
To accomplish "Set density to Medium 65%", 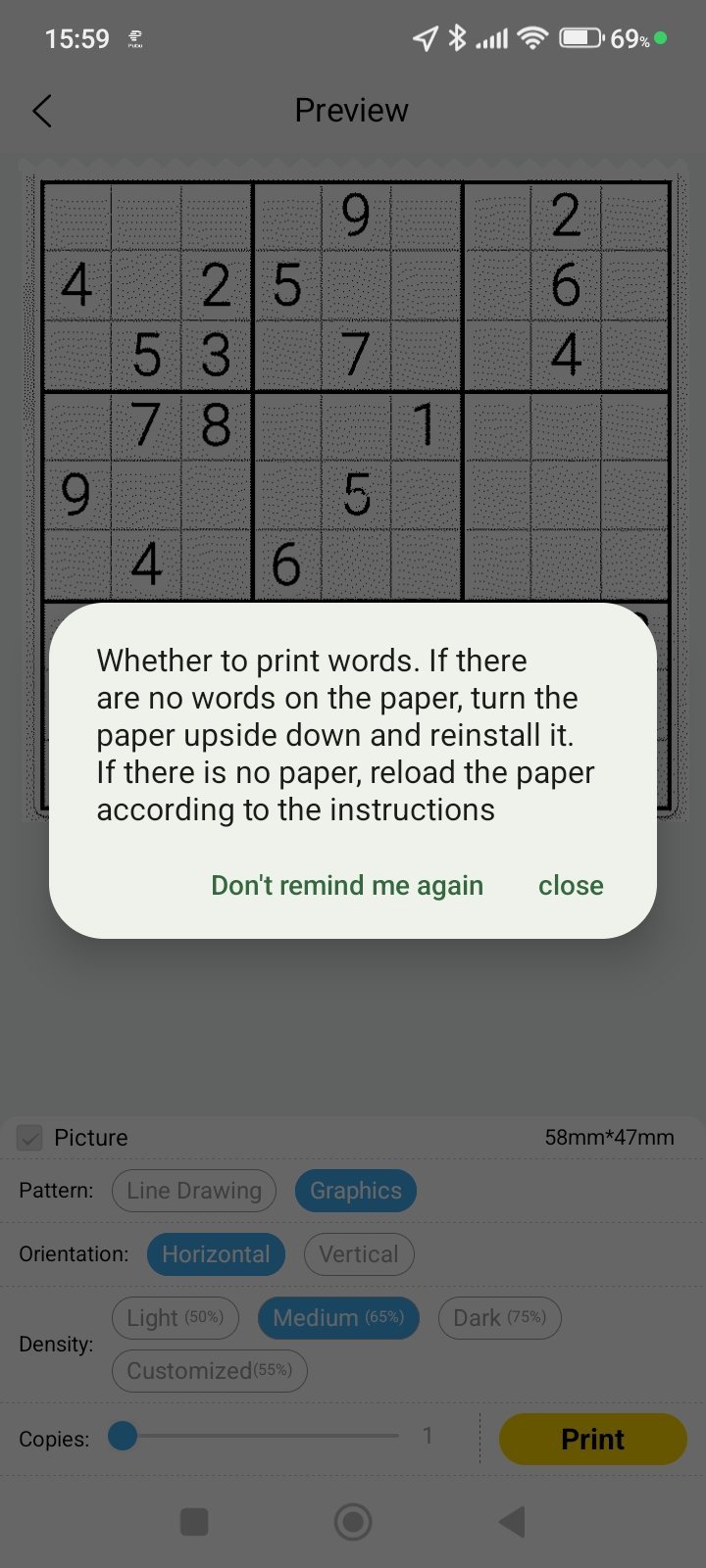I will pos(338,1318).
